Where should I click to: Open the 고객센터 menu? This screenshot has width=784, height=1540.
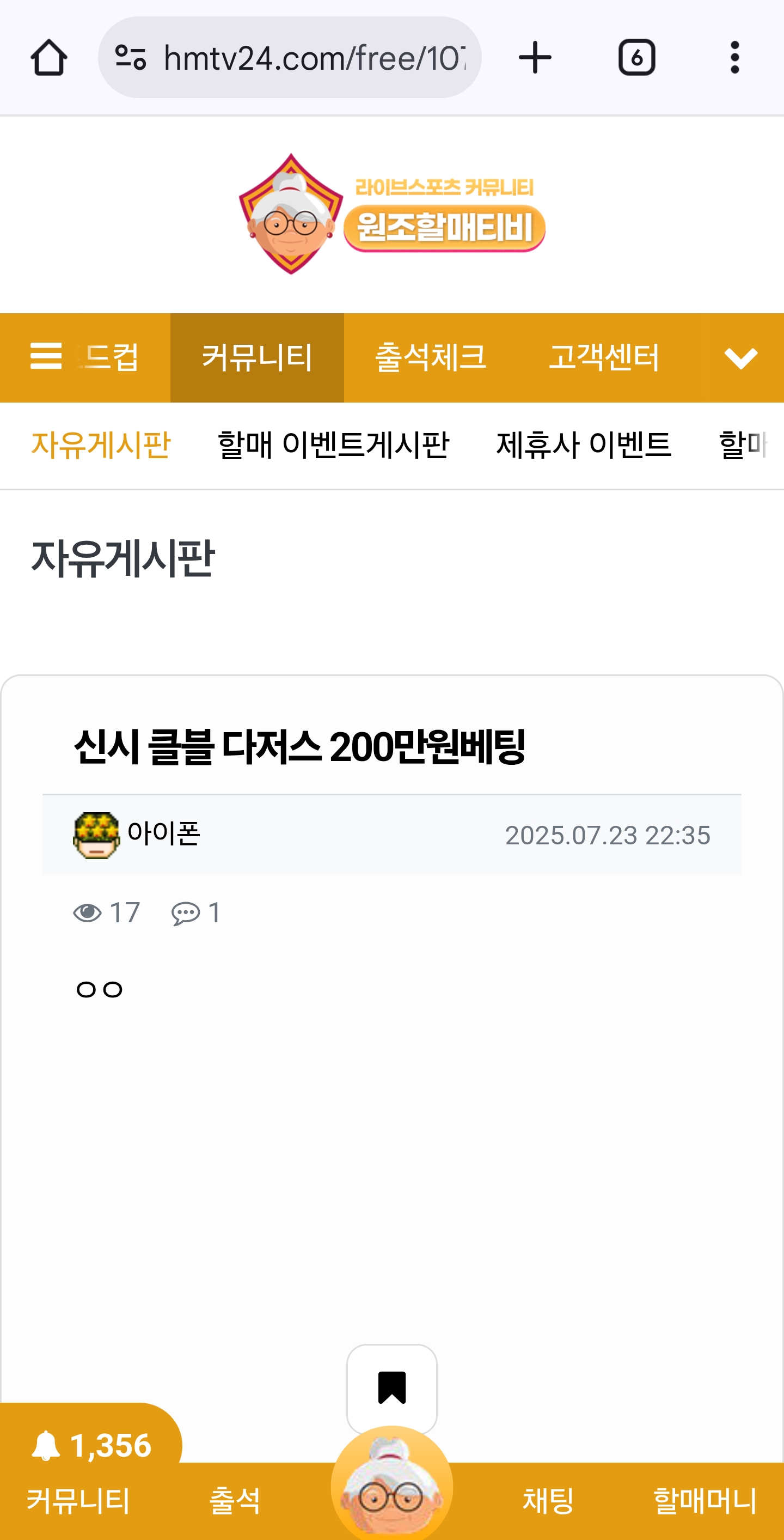[x=604, y=357]
